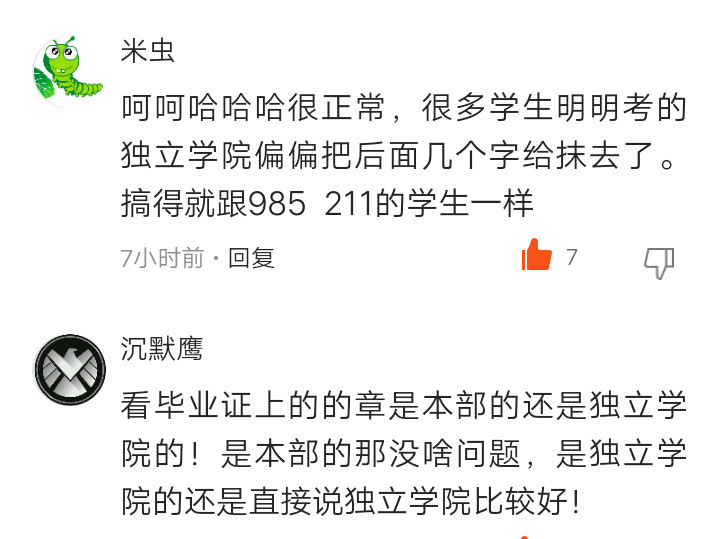
Task: Tap 回复 under 米虫's comment
Action: coord(251,258)
